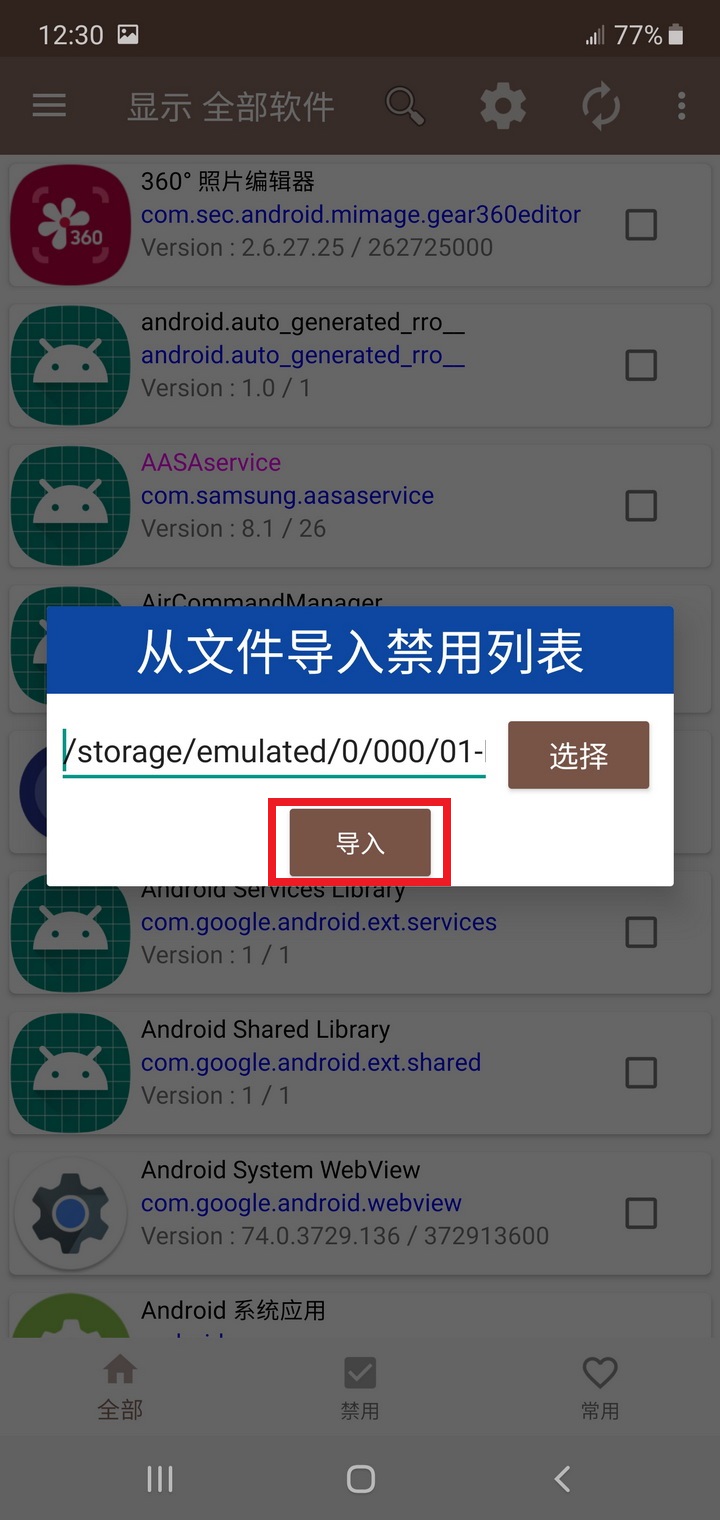Open the three-dot overflow menu

(681, 106)
